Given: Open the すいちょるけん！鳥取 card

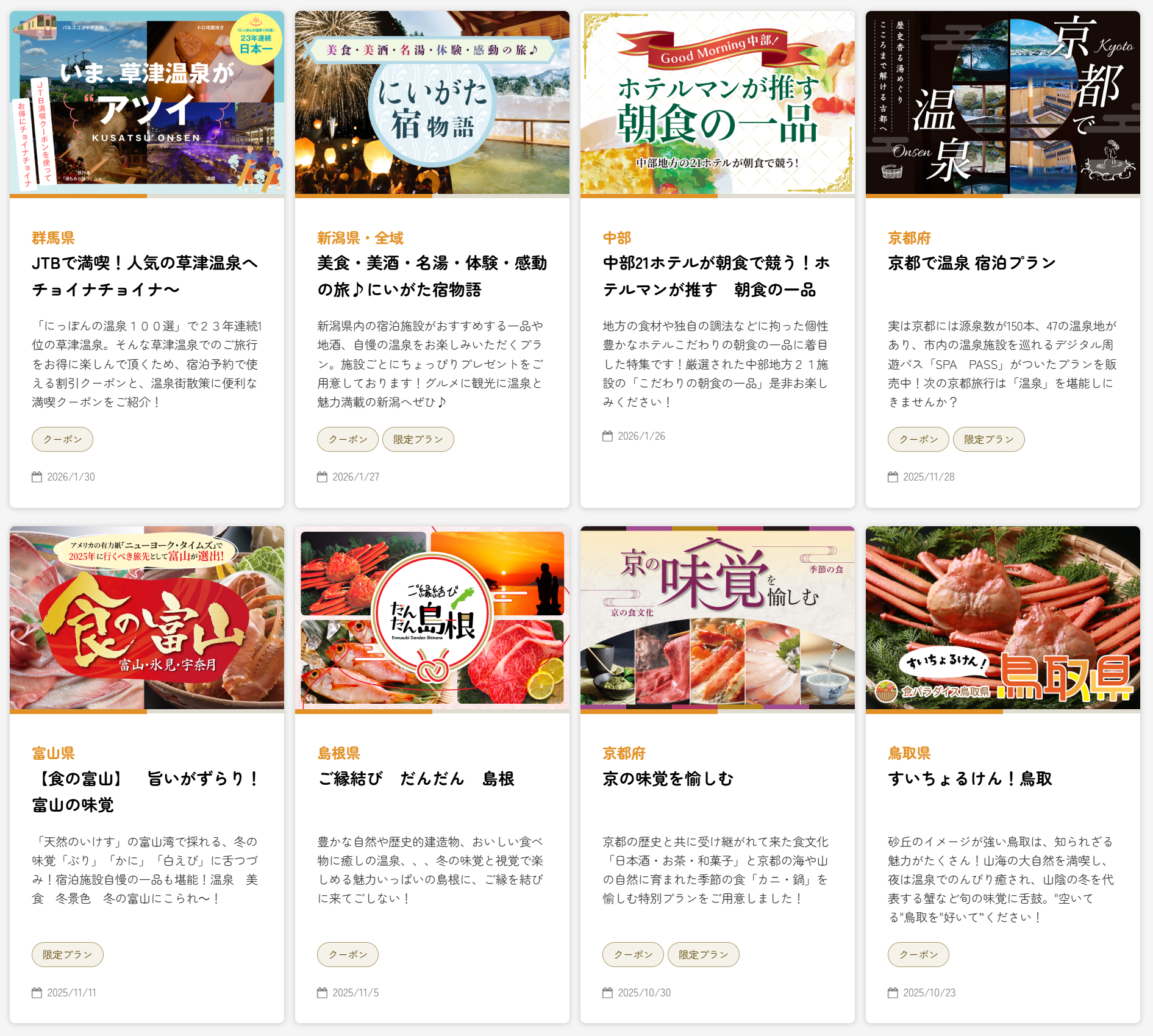Looking at the screenshot, I should (x=969, y=779).
